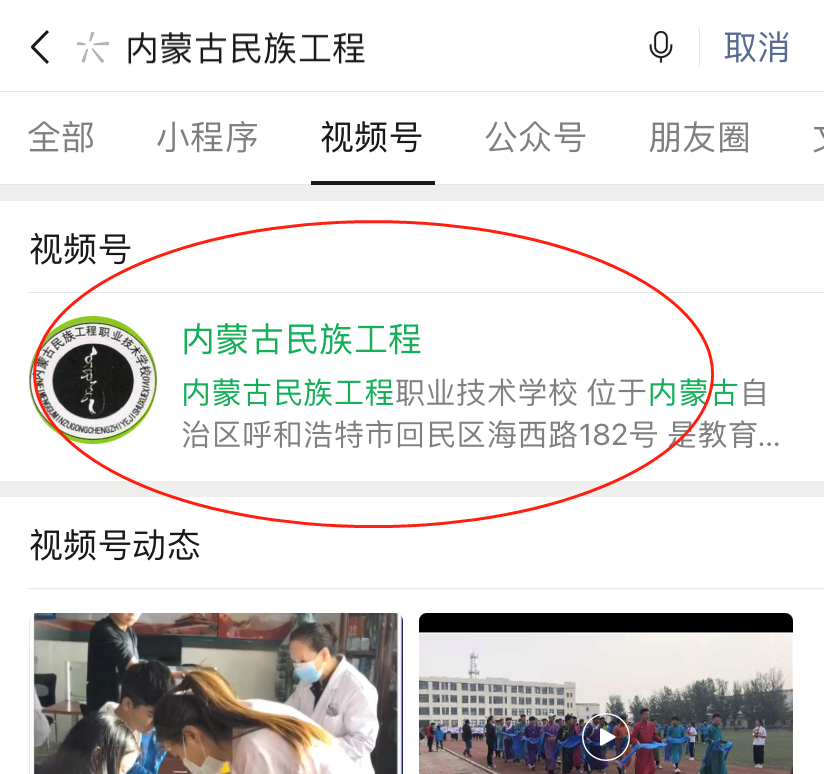Start voice search with microphone
Image resolution: width=824 pixels, height=774 pixels.
[x=661, y=47]
